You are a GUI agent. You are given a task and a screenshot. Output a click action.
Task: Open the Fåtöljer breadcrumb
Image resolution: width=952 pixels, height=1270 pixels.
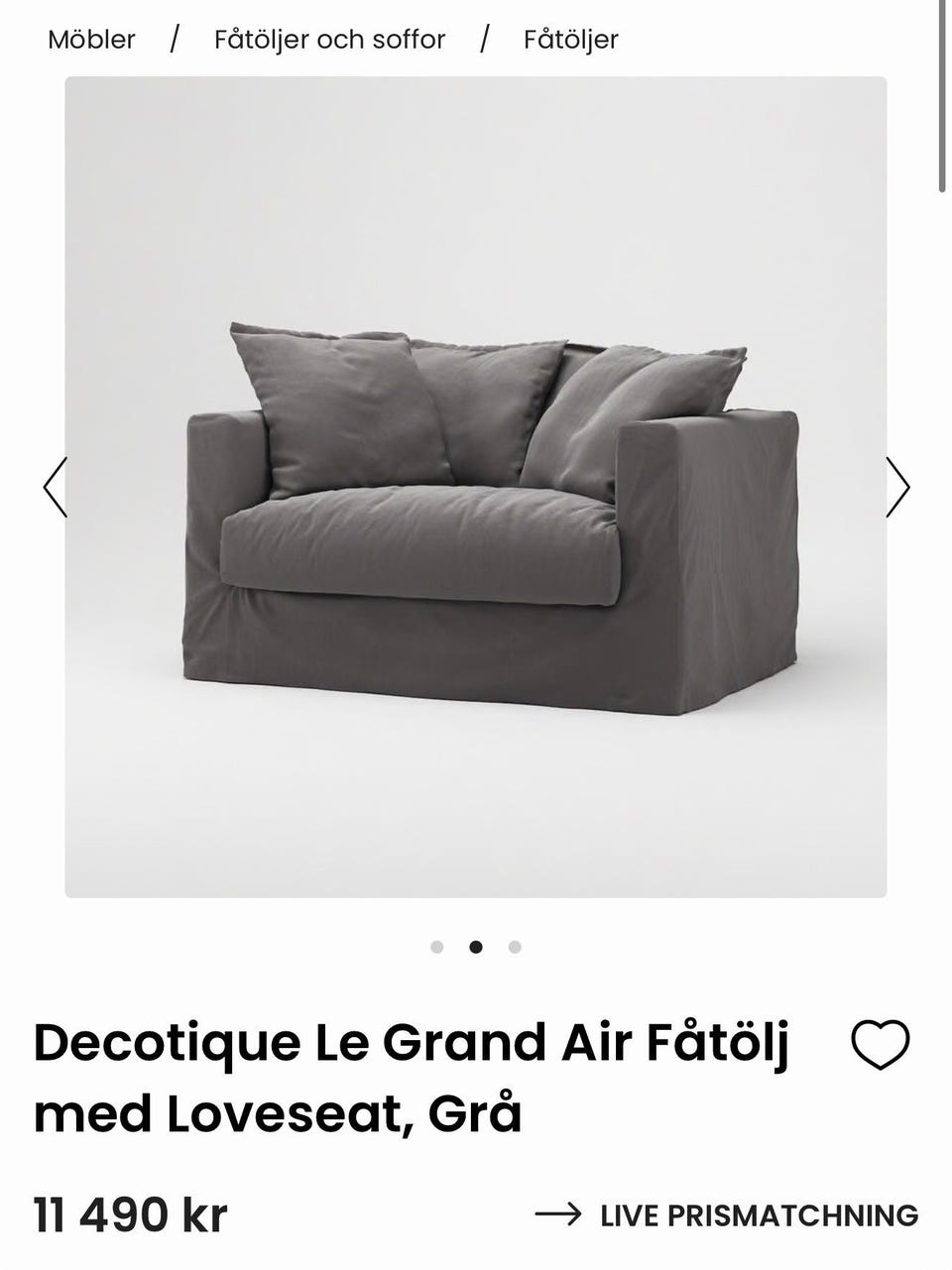(x=570, y=40)
